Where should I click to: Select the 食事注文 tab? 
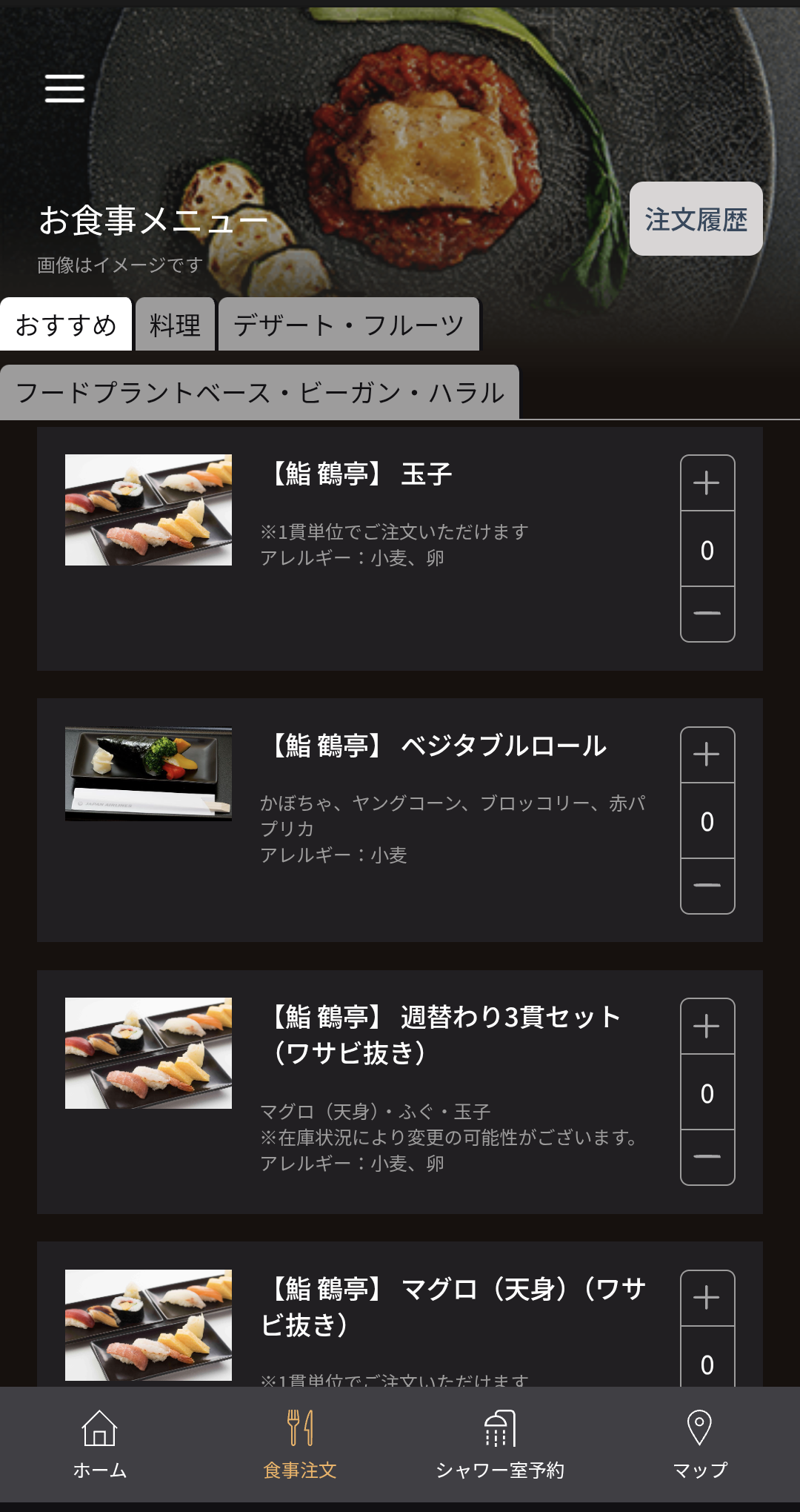pyautogui.click(x=300, y=1444)
